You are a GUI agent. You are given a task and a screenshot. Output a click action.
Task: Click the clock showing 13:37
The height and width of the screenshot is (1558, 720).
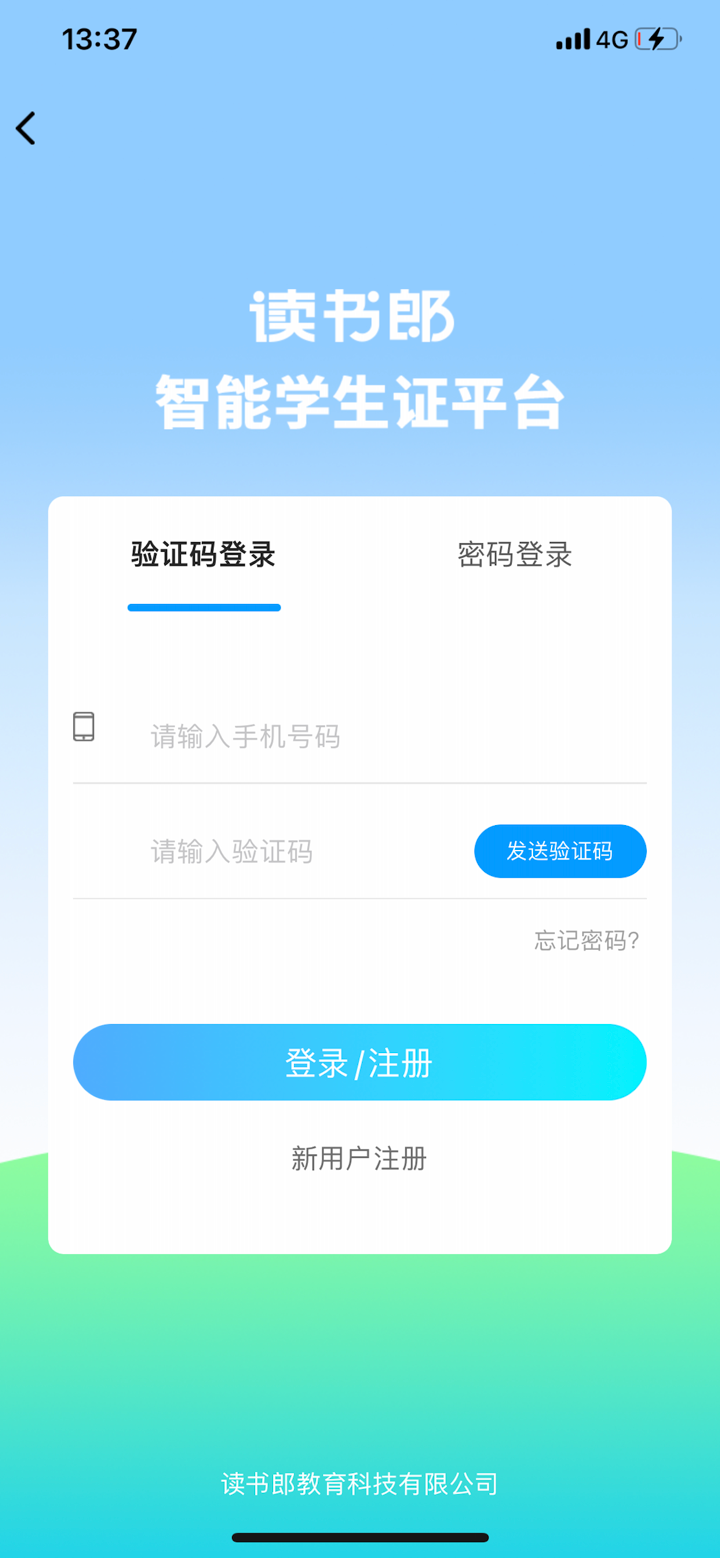pyautogui.click(x=99, y=38)
